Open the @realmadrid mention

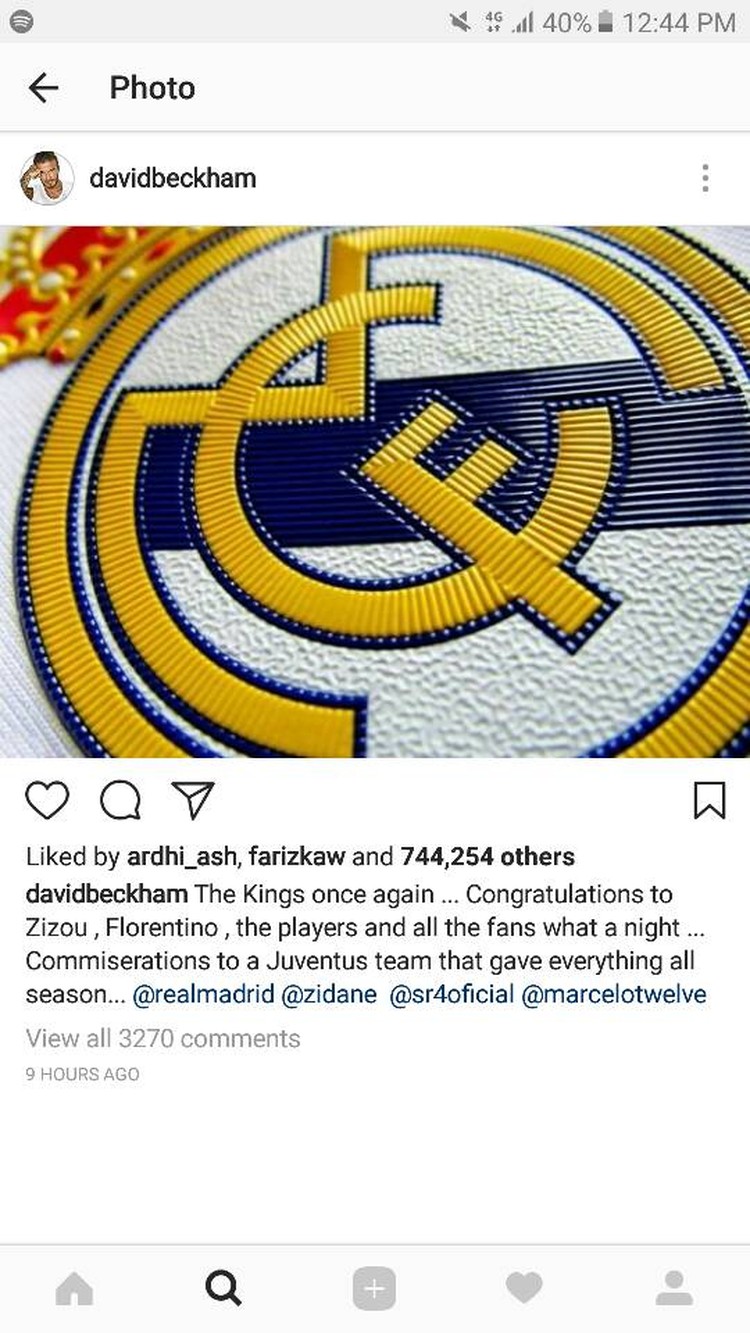click(203, 995)
